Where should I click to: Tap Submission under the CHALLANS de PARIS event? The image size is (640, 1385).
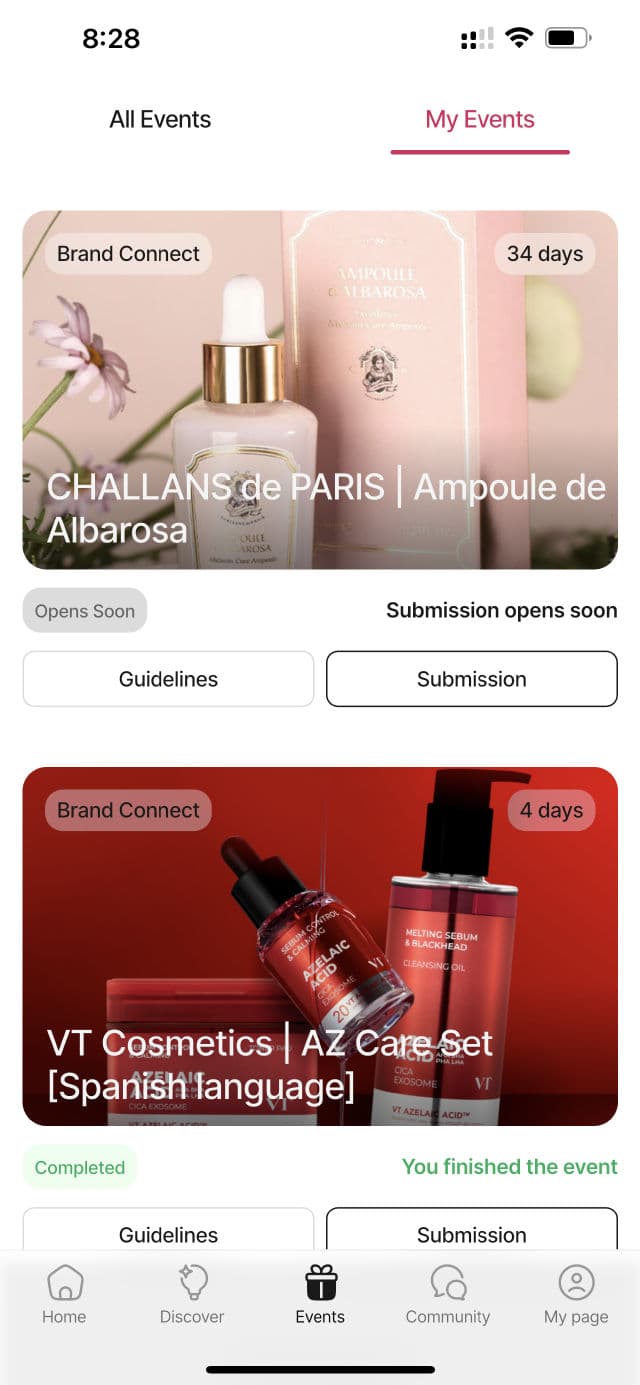tap(471, 679)
